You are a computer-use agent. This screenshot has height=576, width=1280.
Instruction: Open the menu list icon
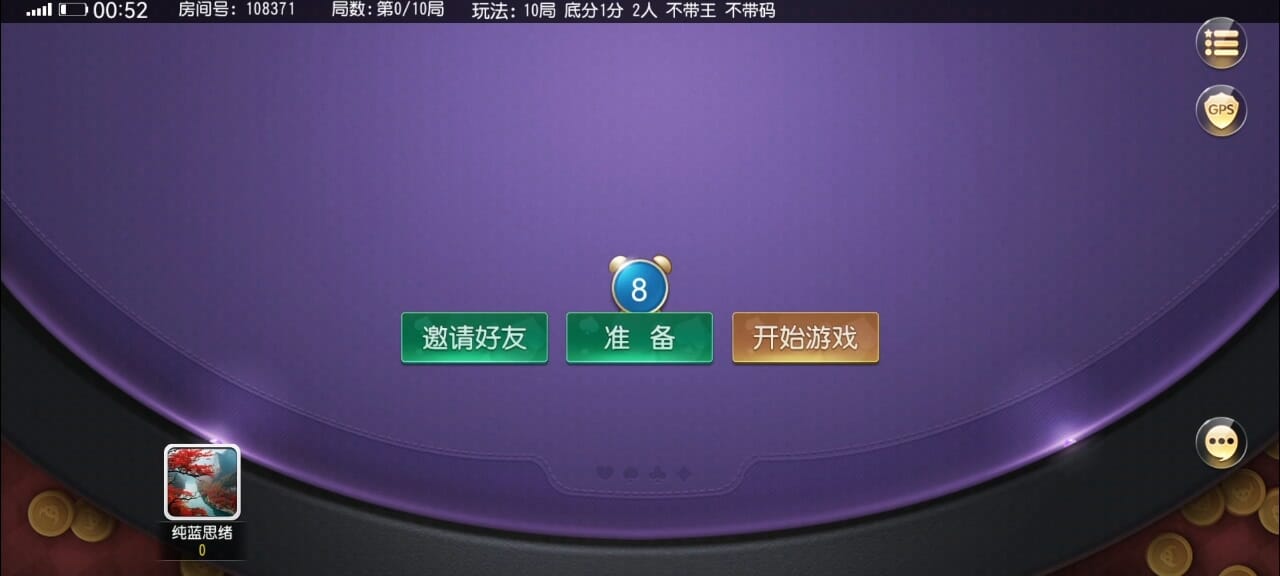tap(1221, 43)
